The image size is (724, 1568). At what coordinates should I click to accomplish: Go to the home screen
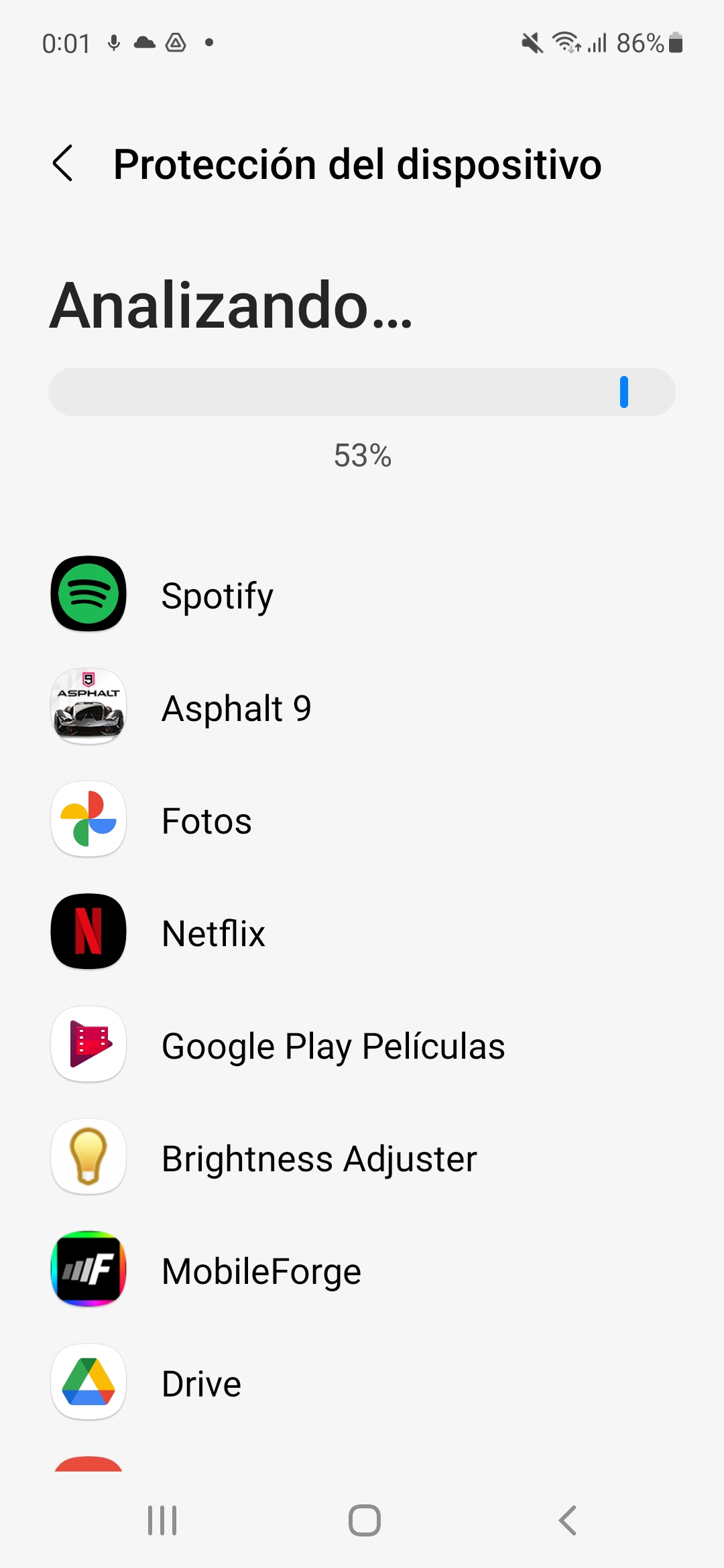pos(365,1520)
